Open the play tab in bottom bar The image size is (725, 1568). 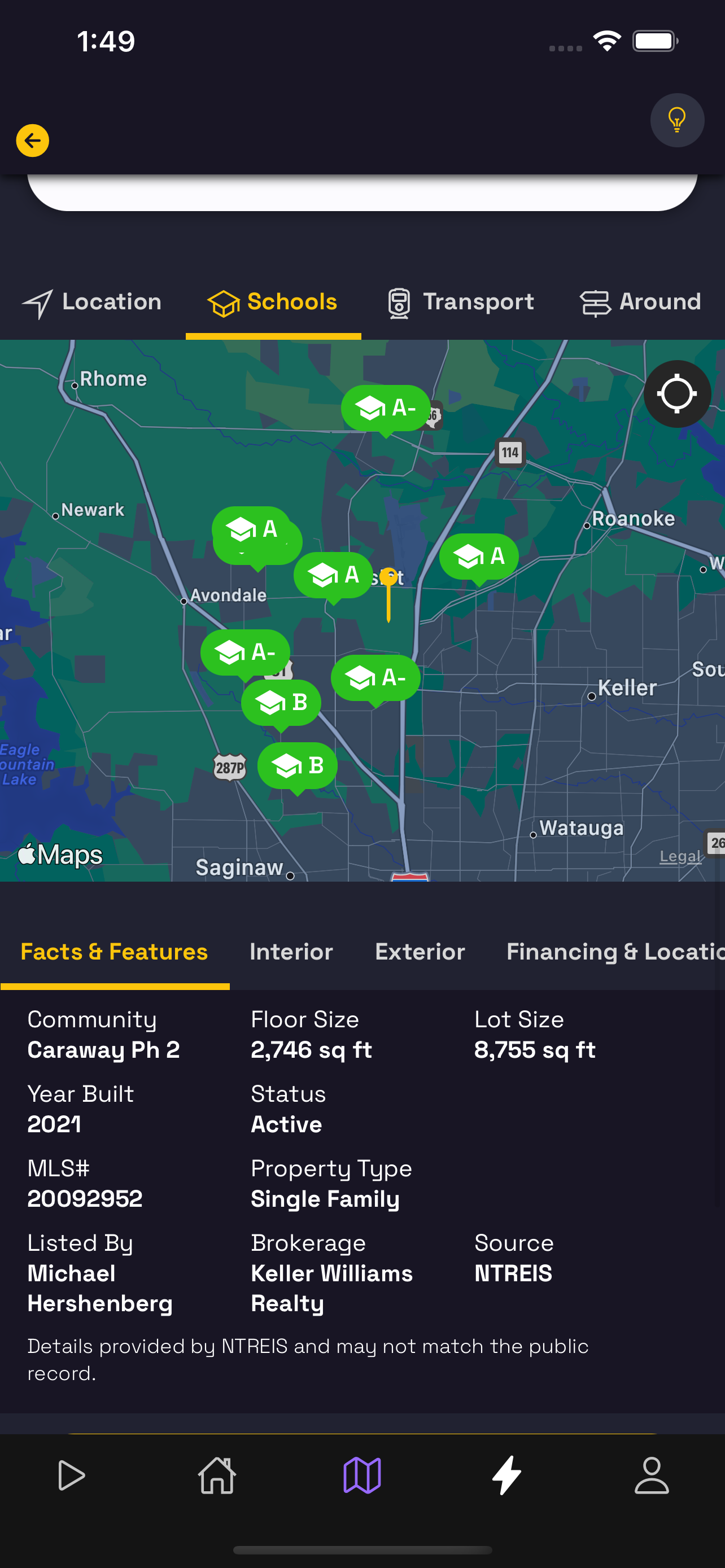click(72, 1475)
